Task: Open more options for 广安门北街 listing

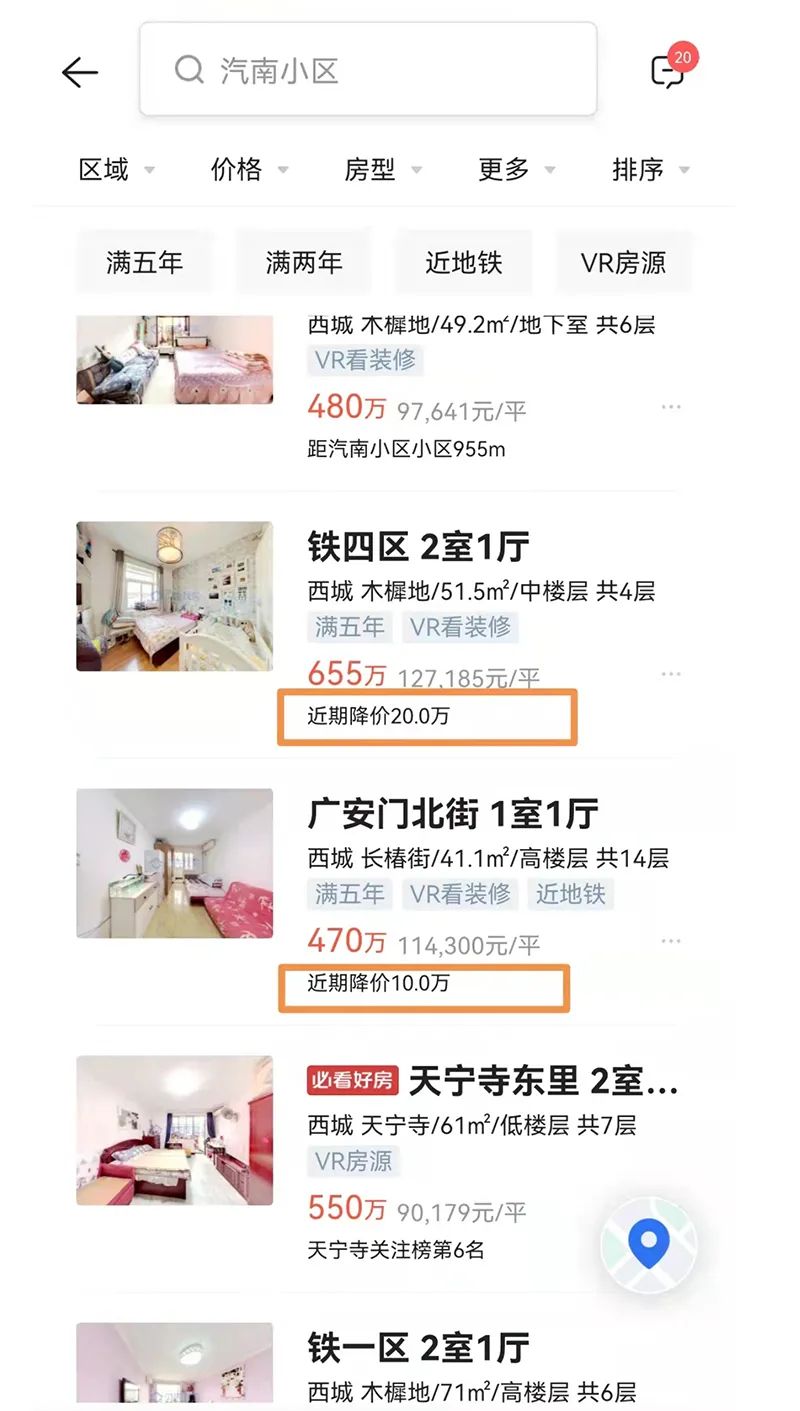Action: point(671,941)
